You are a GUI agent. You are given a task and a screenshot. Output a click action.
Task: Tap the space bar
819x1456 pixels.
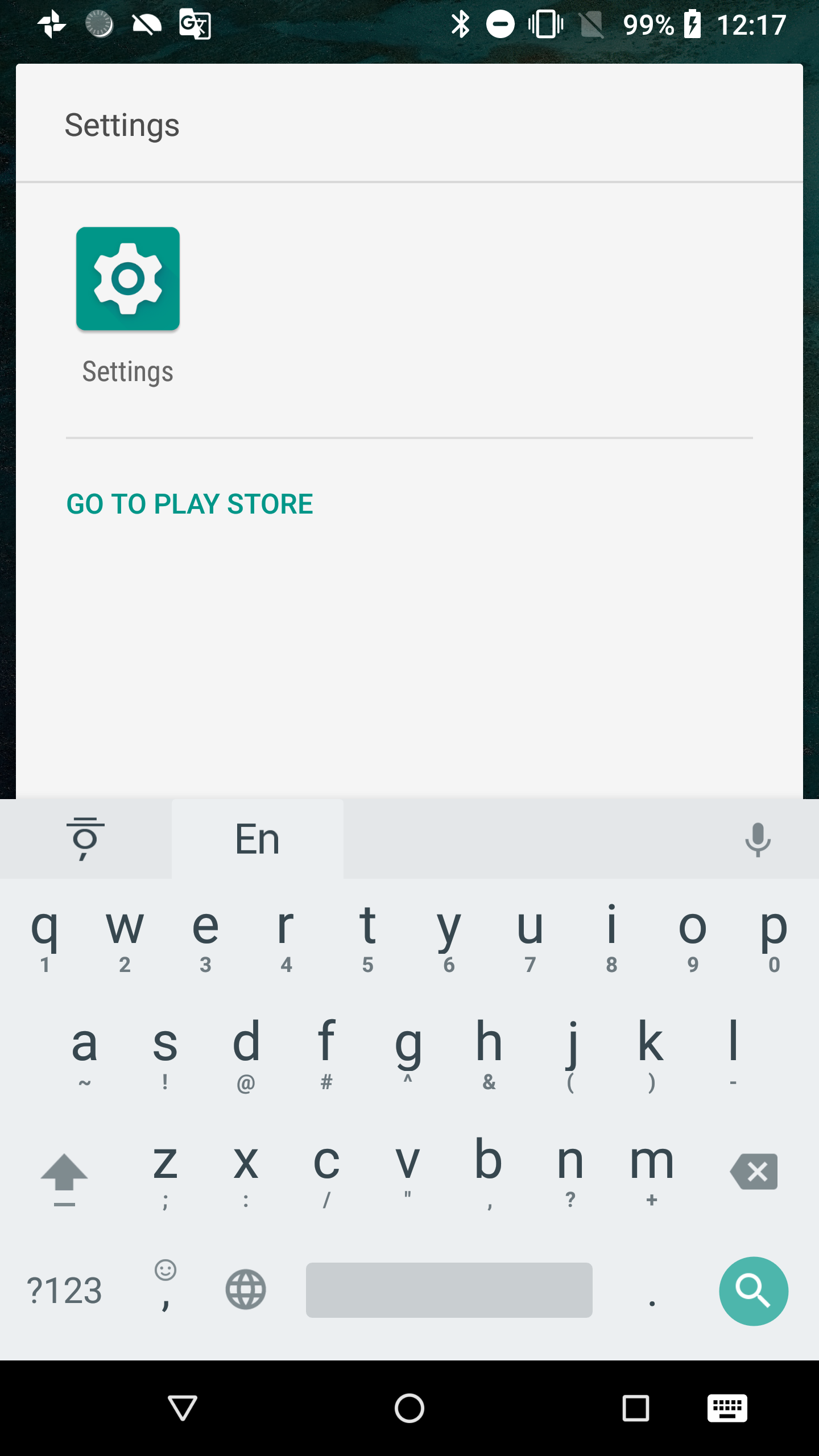[449, 1290]
